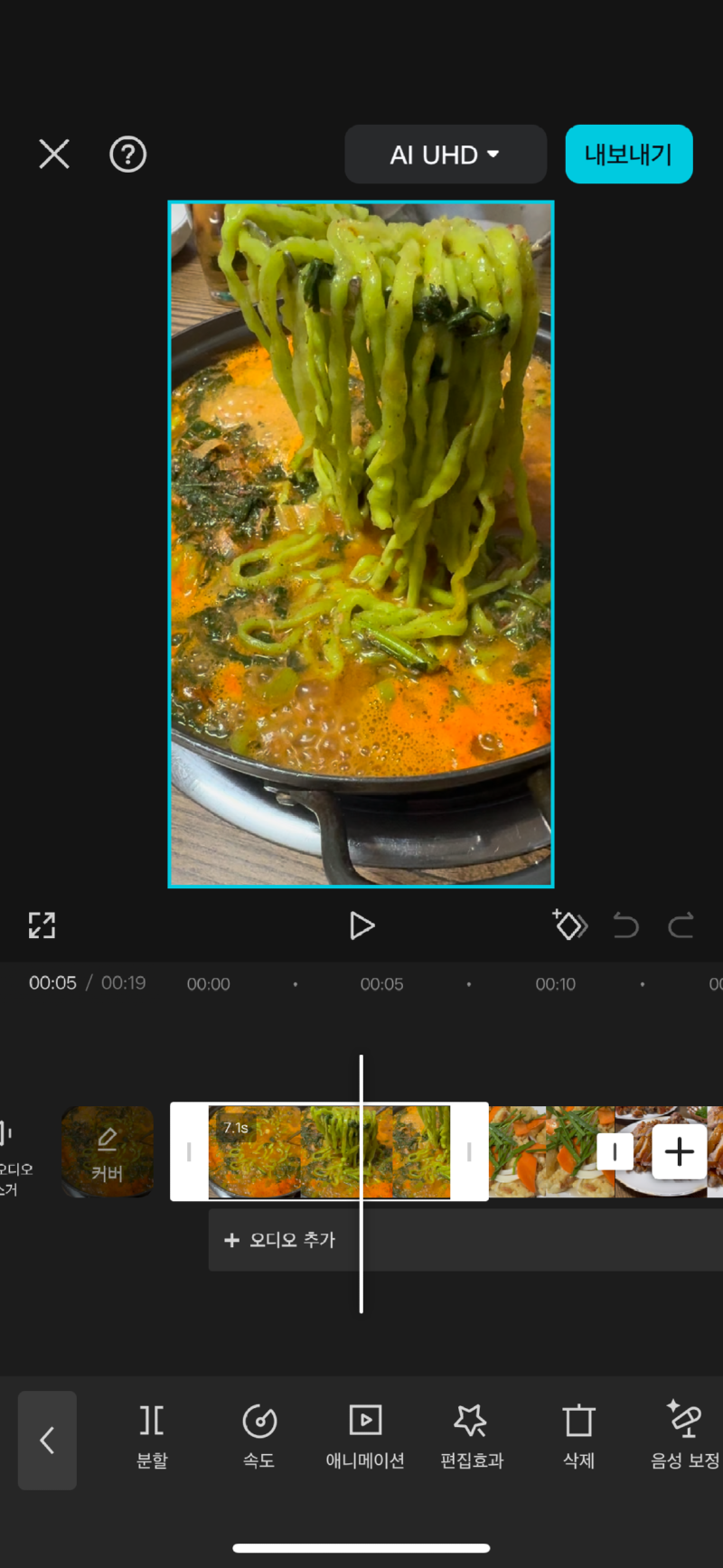
Task: Go back from the clip toolbar
Action: pyautogui.click(x=47, y=1441)
